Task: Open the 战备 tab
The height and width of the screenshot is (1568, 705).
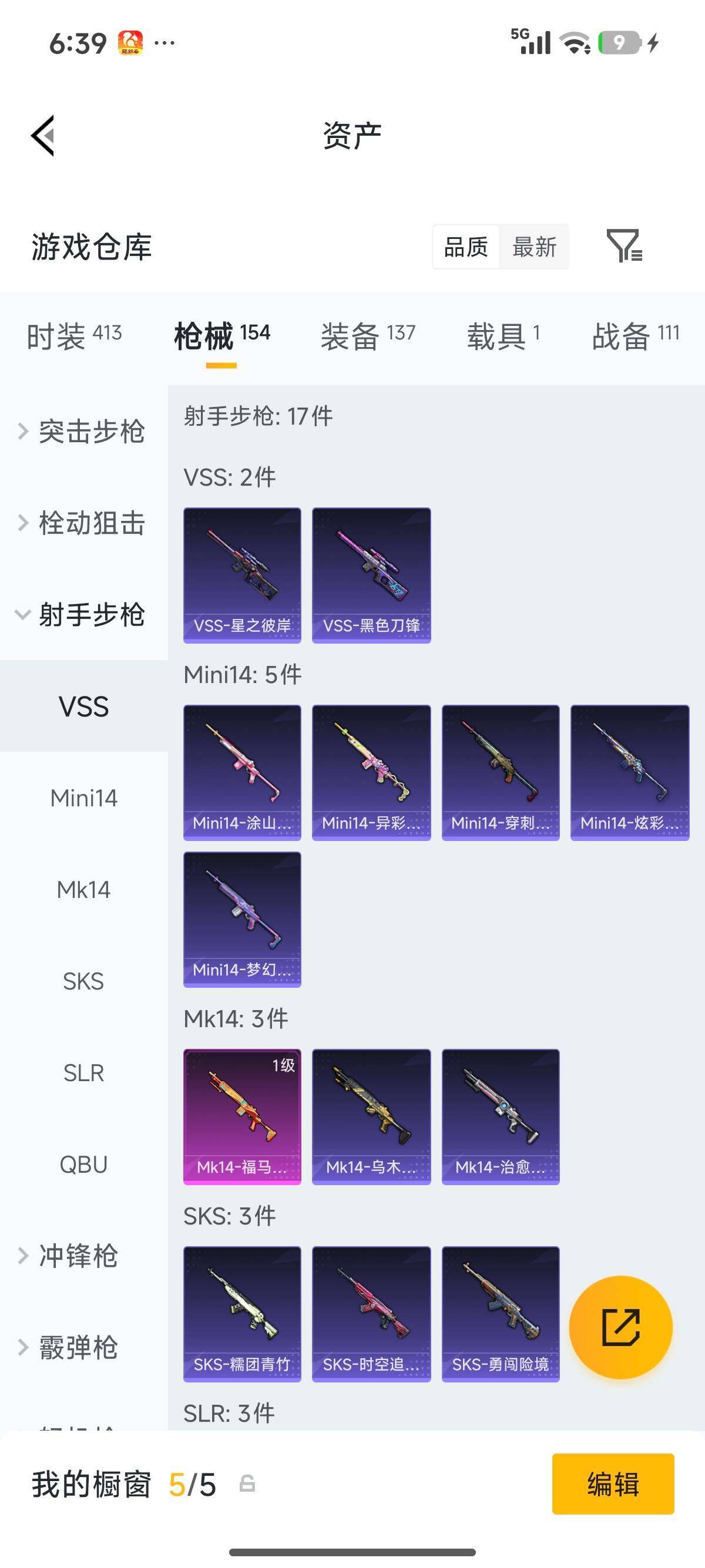Action: click(635, 335)
